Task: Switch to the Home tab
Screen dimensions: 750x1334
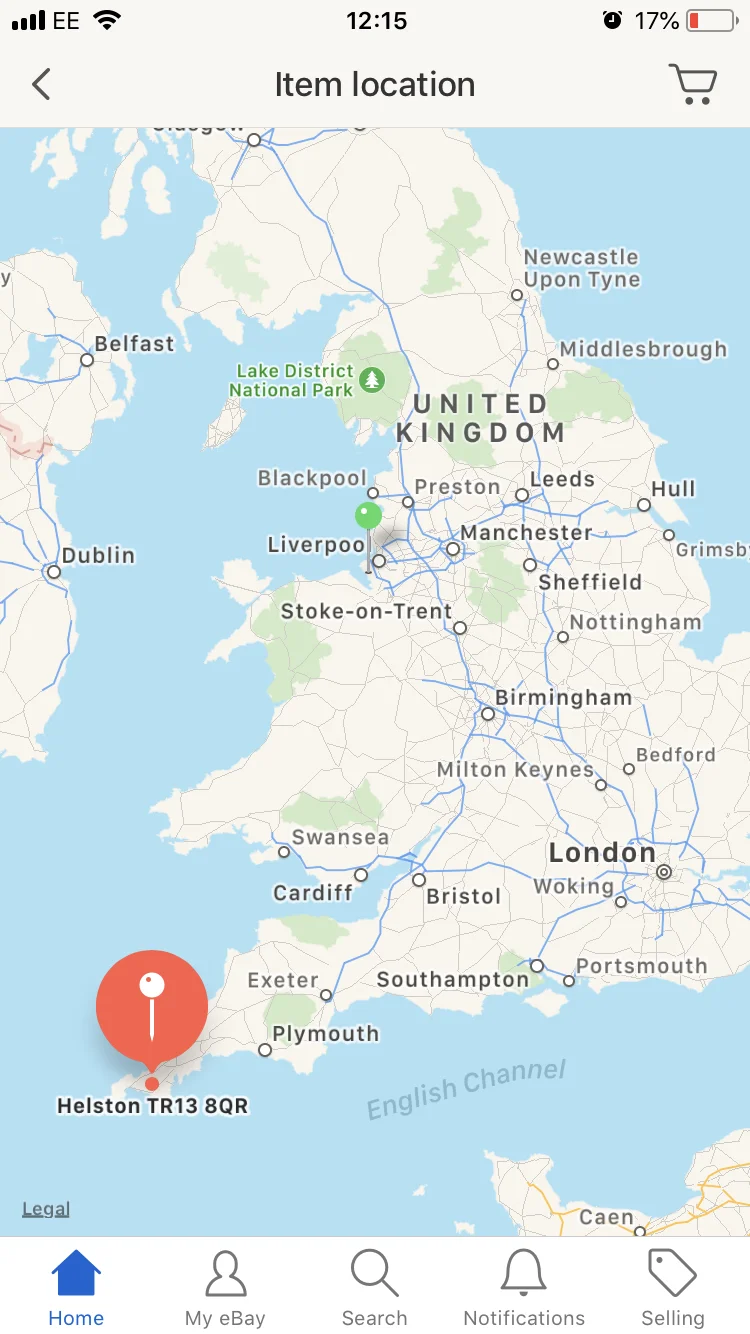Action: [76, 1289]
